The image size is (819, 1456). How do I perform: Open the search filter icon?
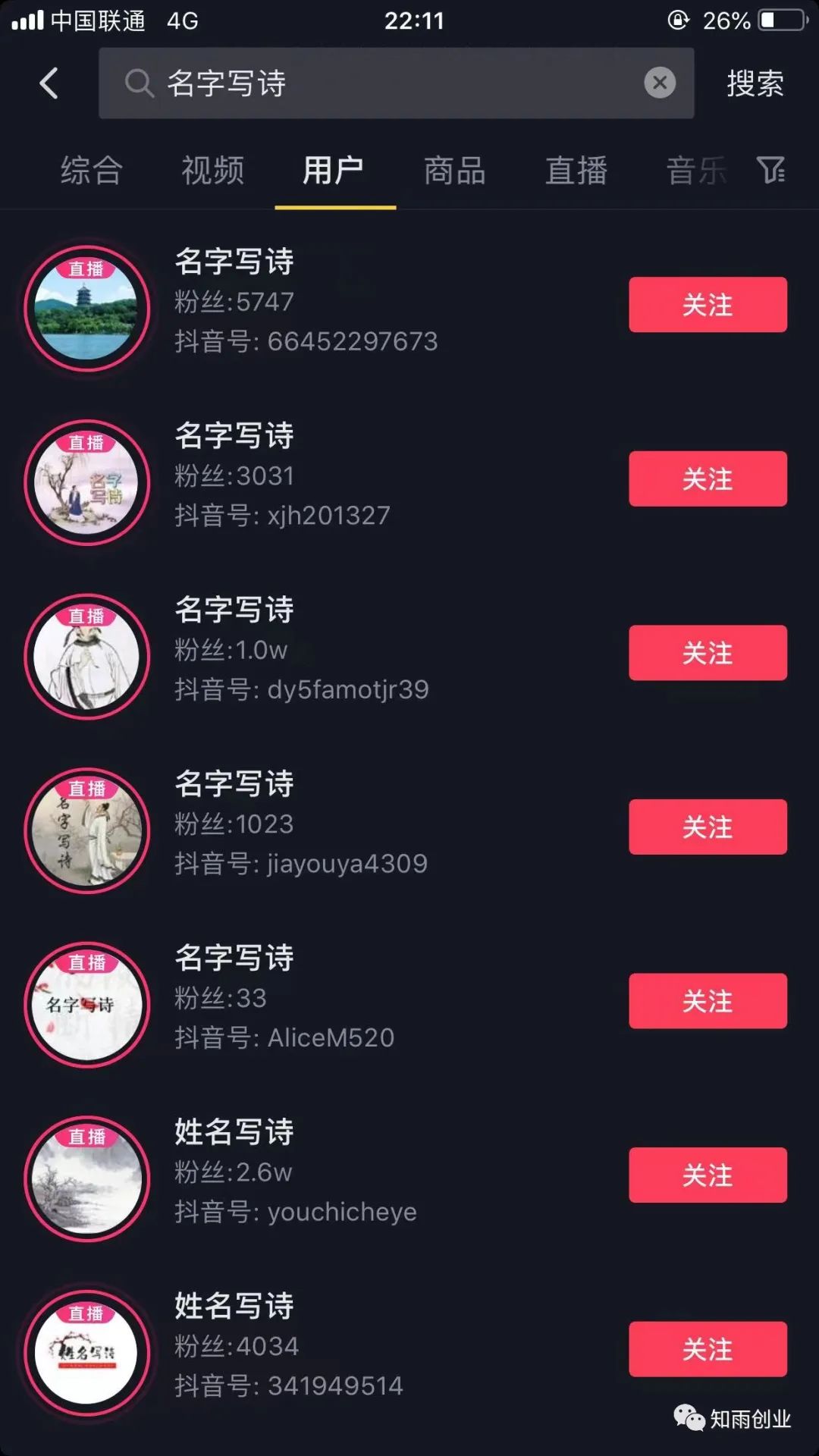[x=771, y=170]
